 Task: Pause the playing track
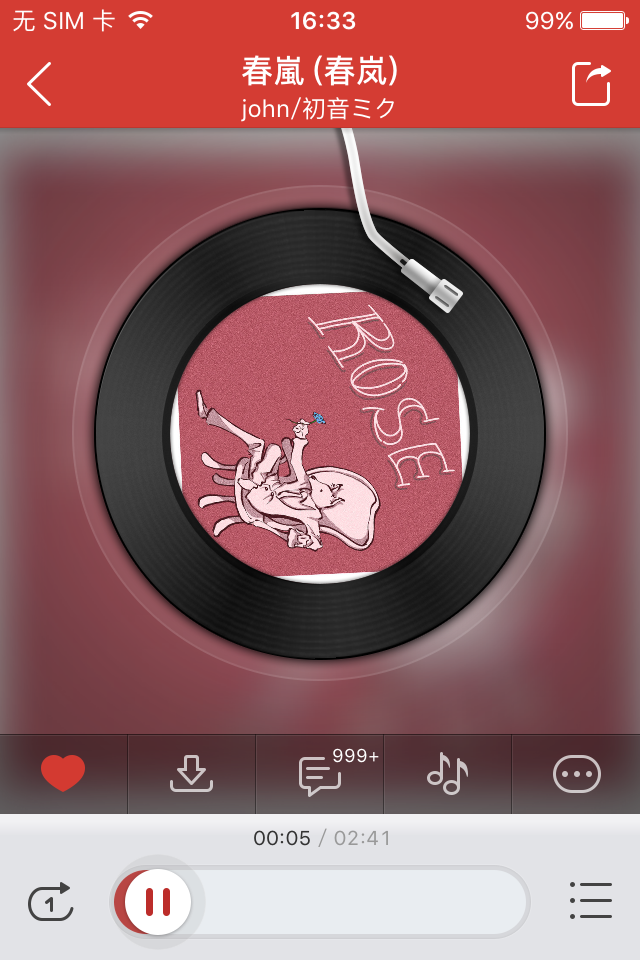click(158, 901)
